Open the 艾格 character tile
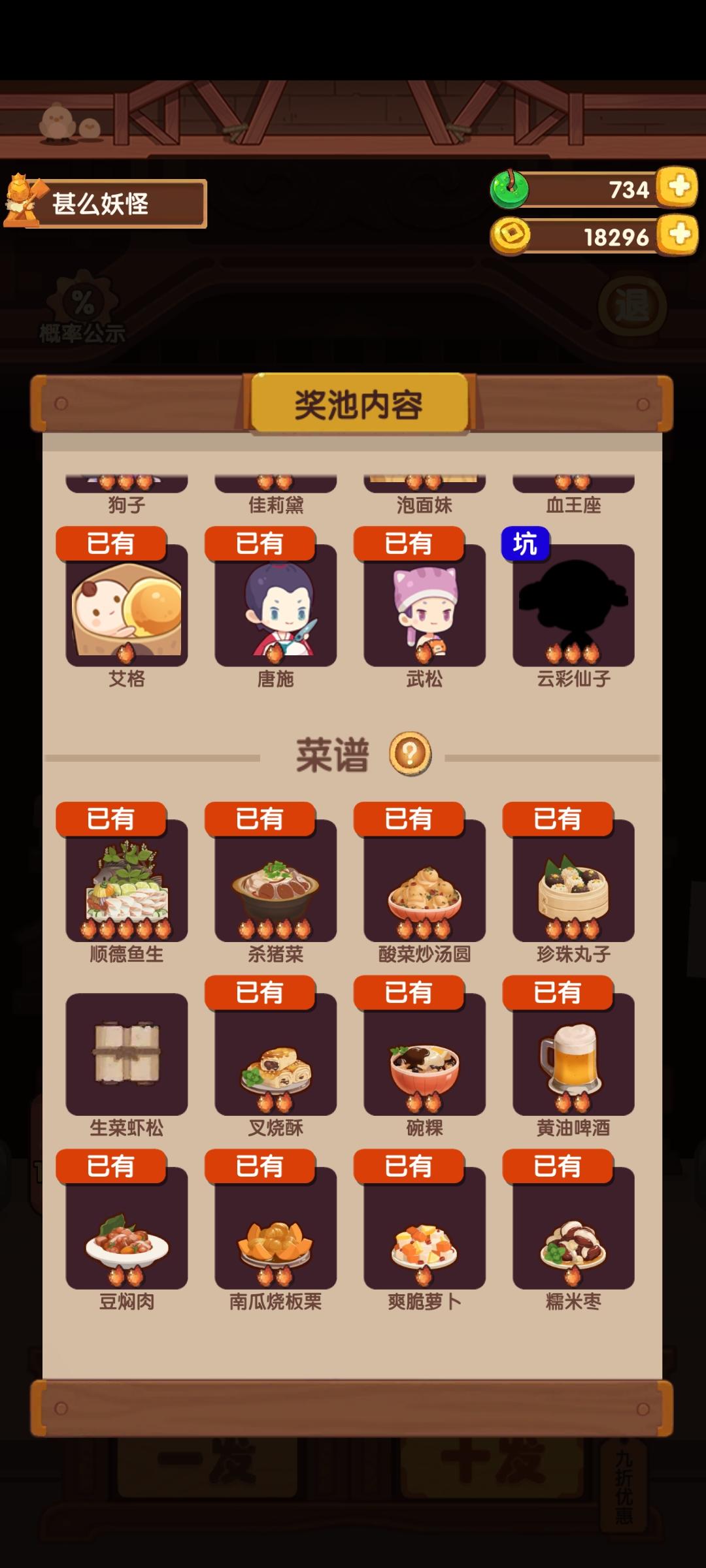The image size is (706, 1568). (x=127, y=605)
